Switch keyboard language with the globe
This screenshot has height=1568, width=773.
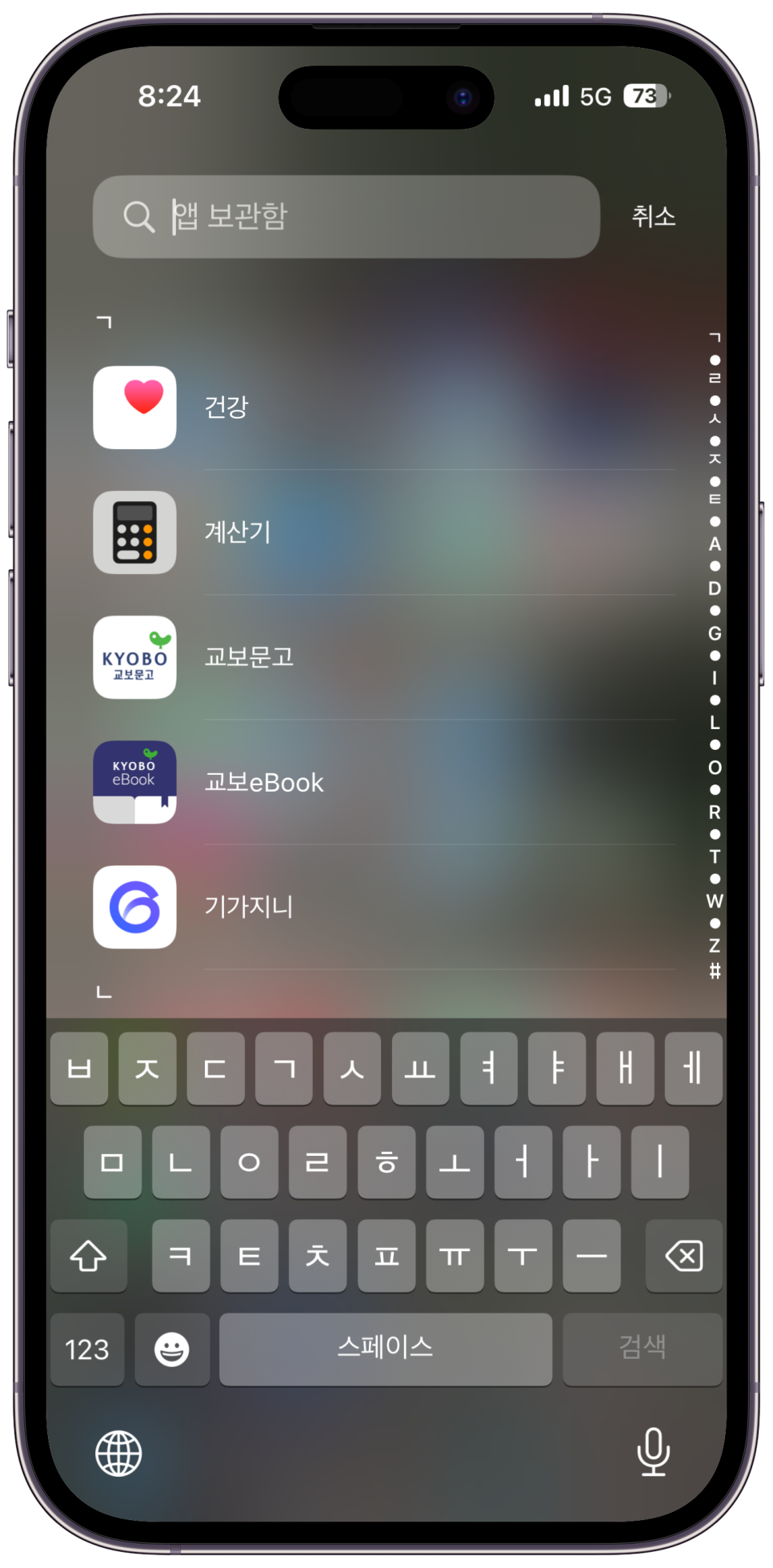point(118,1453)
